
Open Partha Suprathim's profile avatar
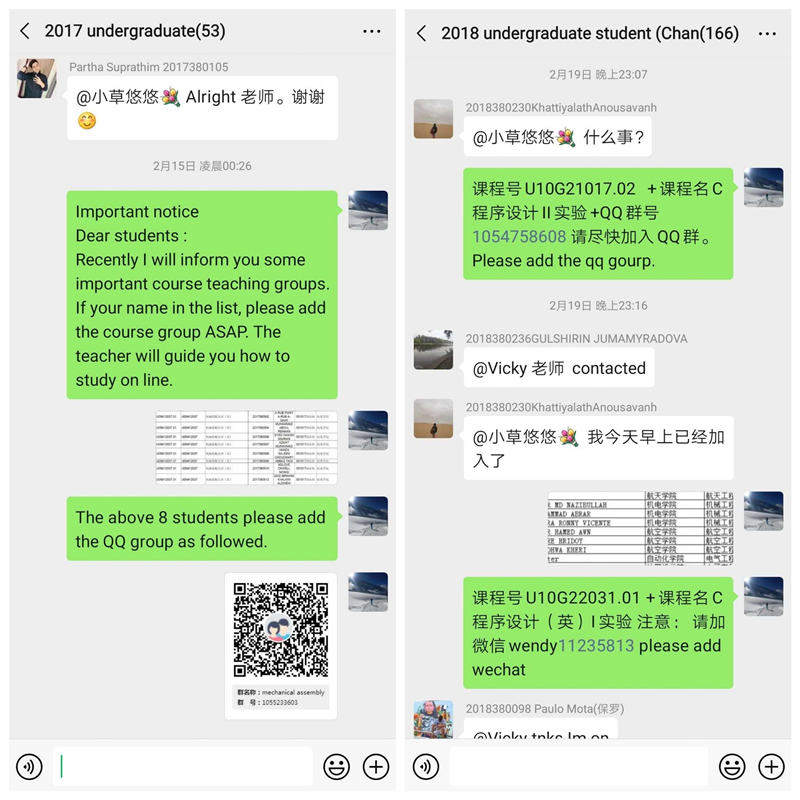pos(36,79)
